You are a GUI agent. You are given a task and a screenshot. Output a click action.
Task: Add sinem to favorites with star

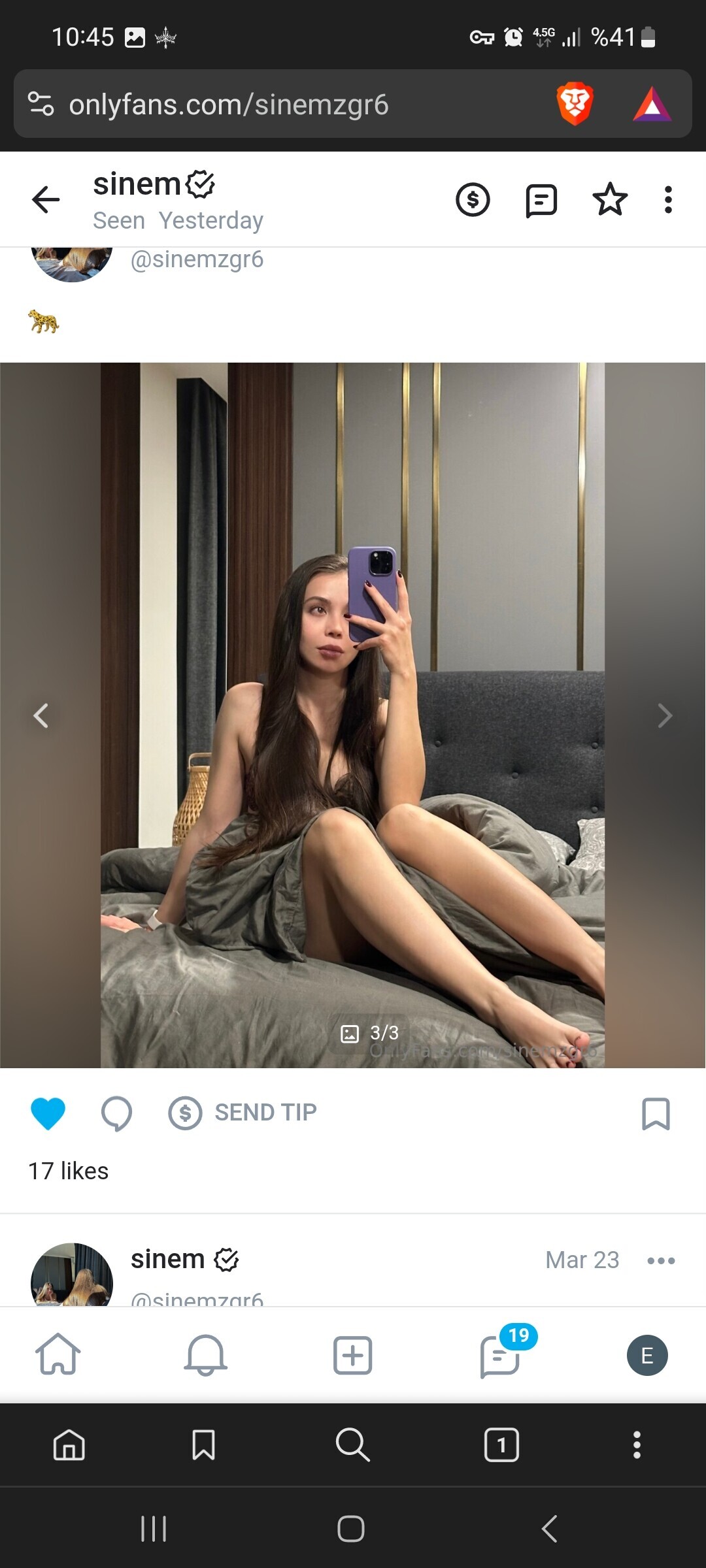click(609, 199)
